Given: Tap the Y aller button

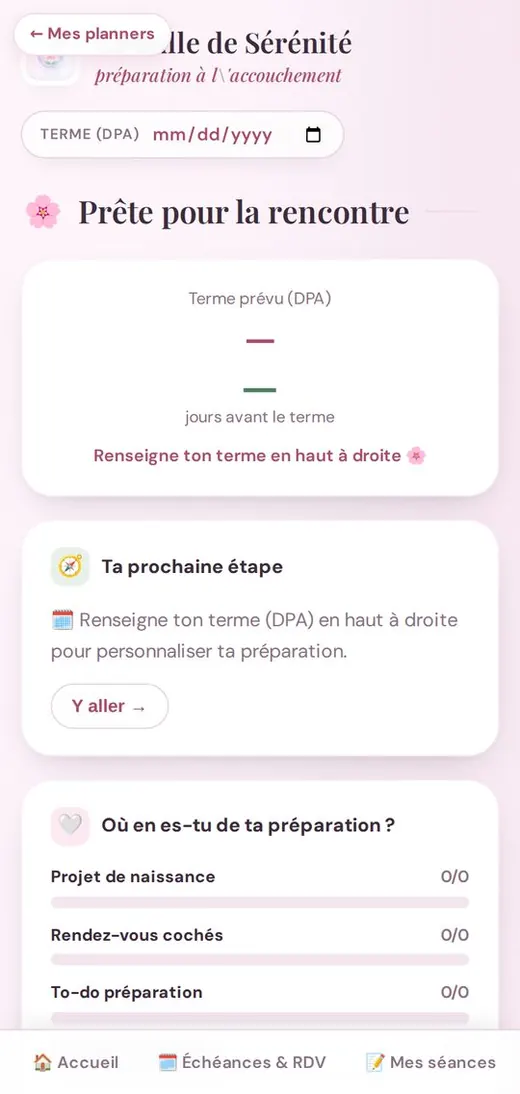Looking at the screenshot, I should [x=110, y=706].
